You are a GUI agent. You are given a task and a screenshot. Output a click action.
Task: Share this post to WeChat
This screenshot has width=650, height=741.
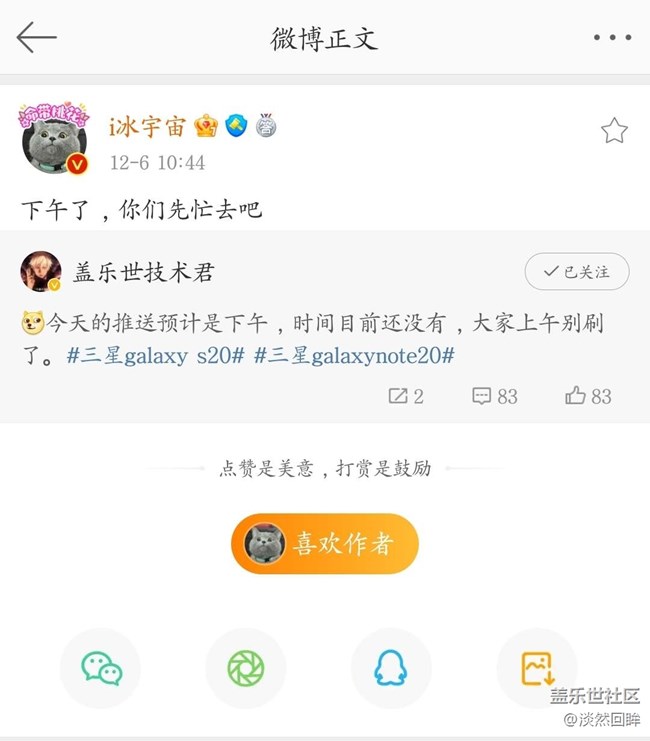[100, 668]
